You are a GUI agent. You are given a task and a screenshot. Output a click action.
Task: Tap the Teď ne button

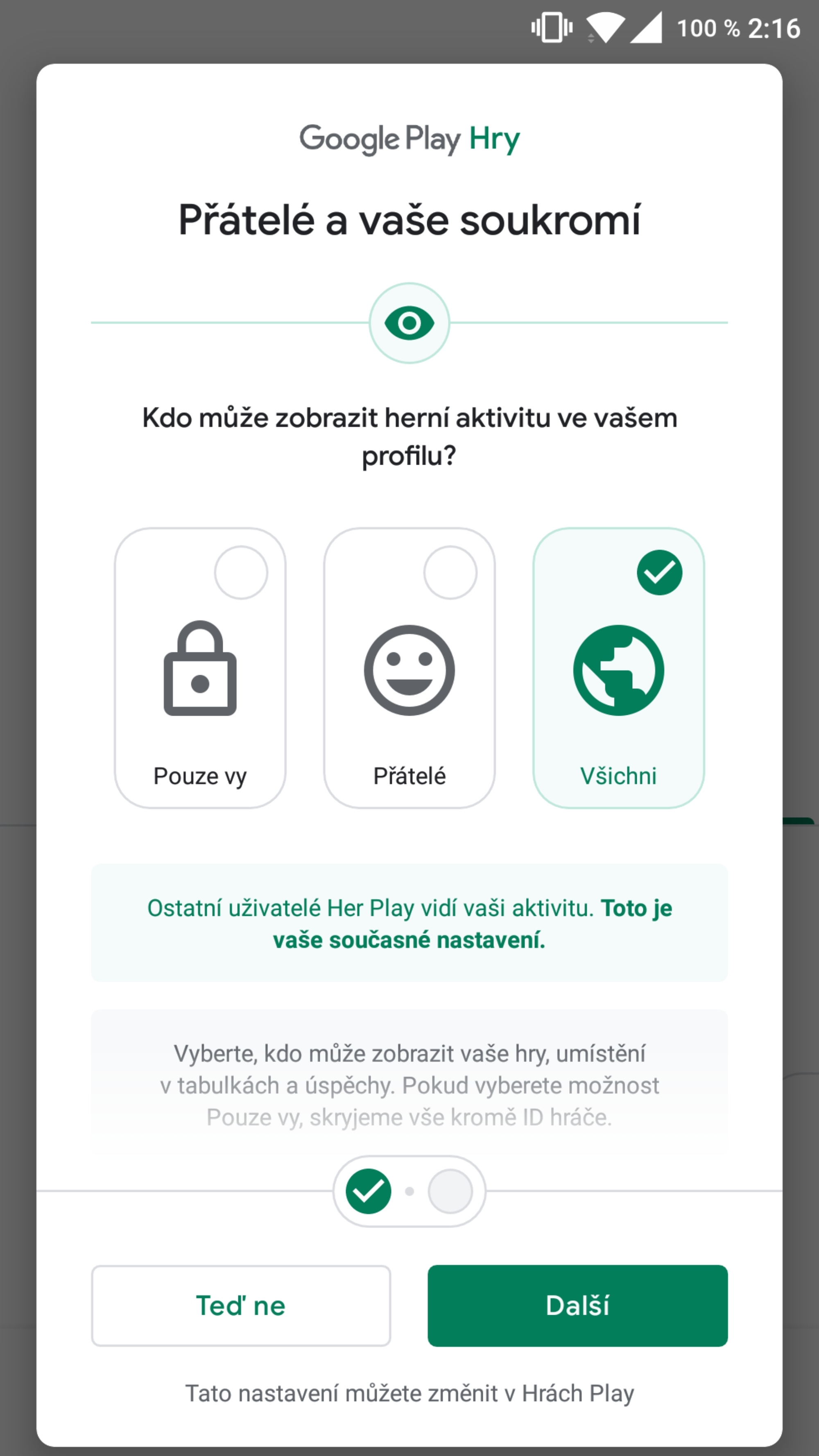tap(241, 1306)
